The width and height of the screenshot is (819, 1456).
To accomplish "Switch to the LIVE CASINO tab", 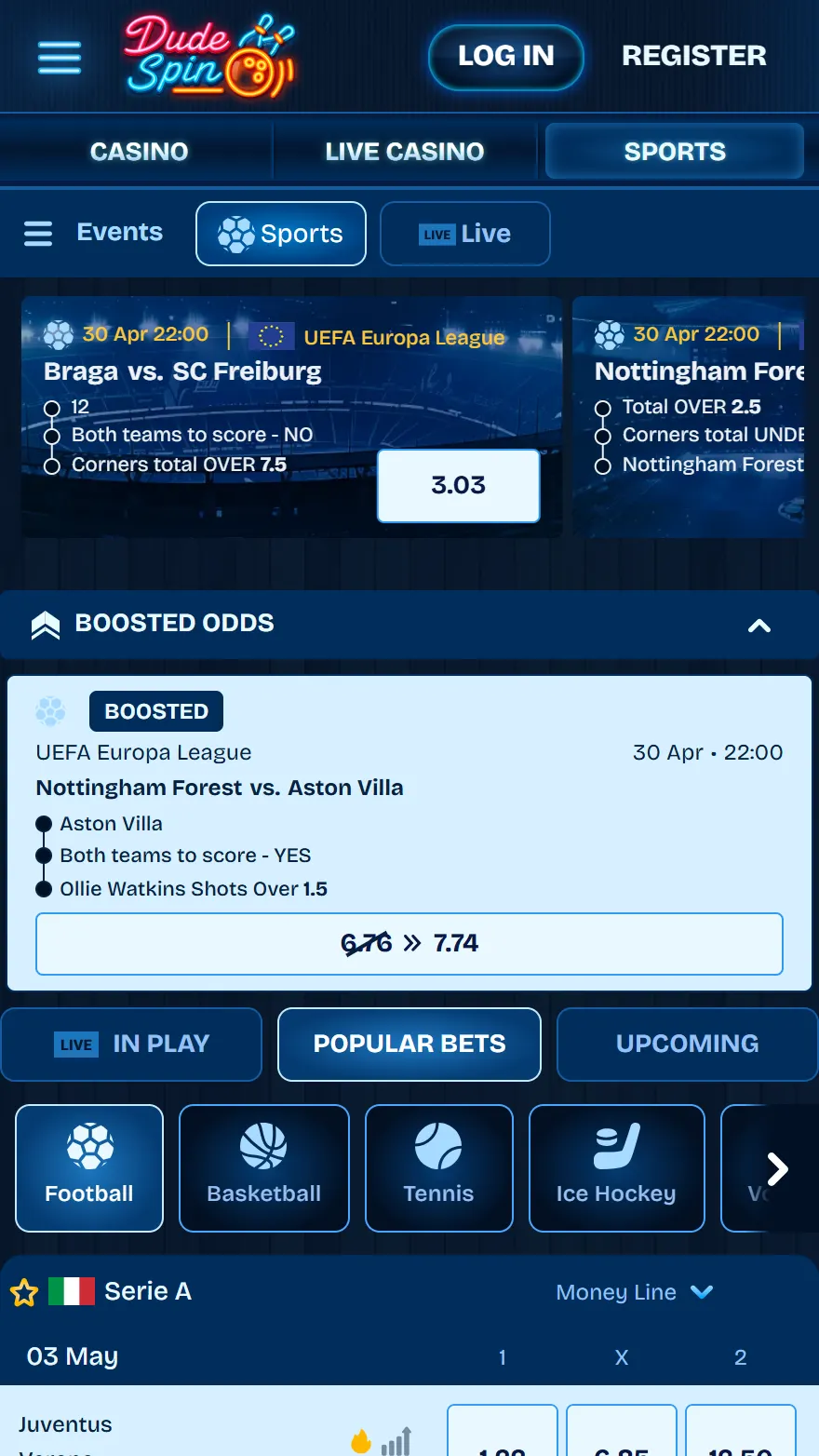I will pyautogui.click(x=404, y=151).
